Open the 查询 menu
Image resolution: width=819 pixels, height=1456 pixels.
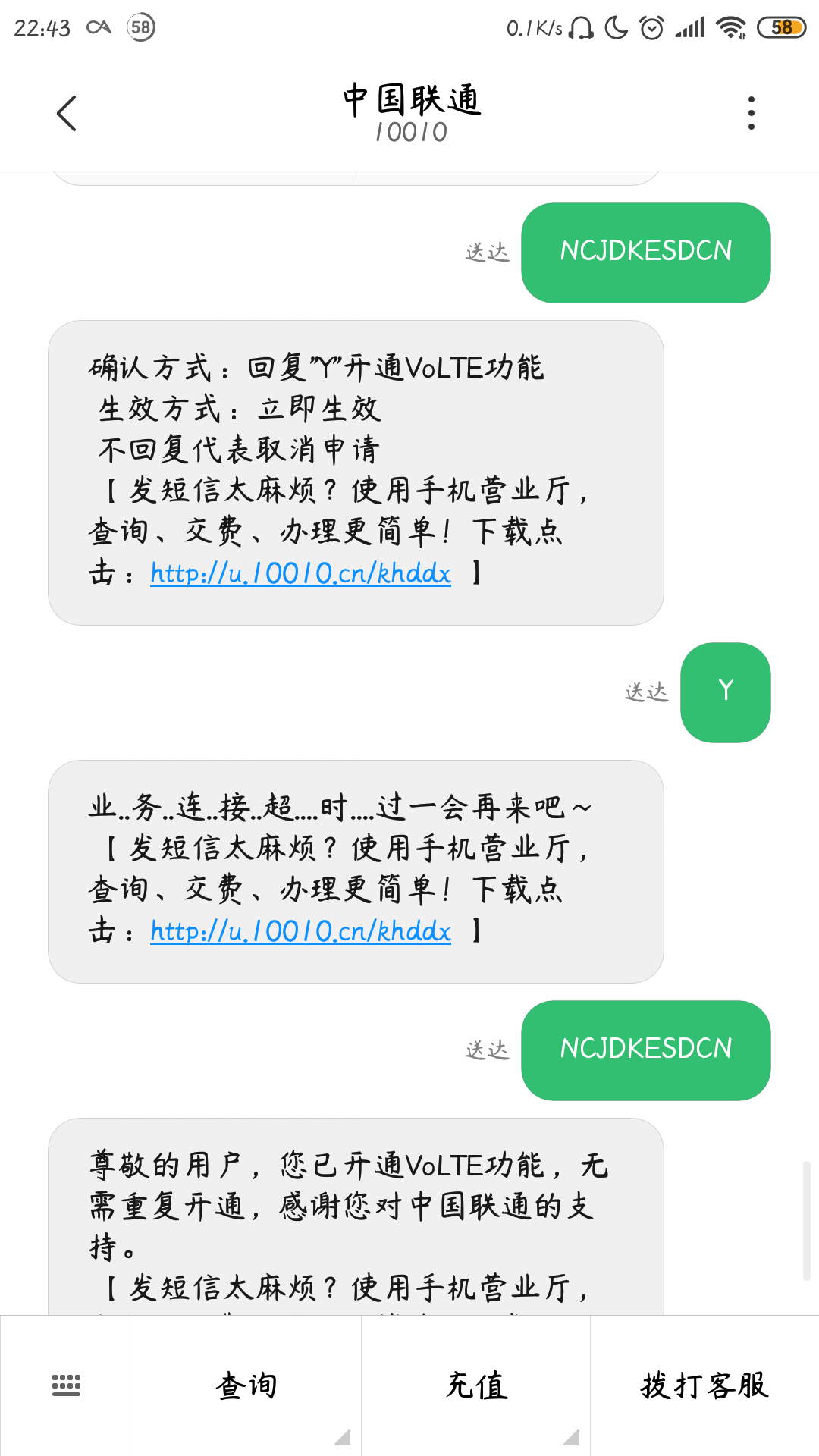pos(247,1385)
